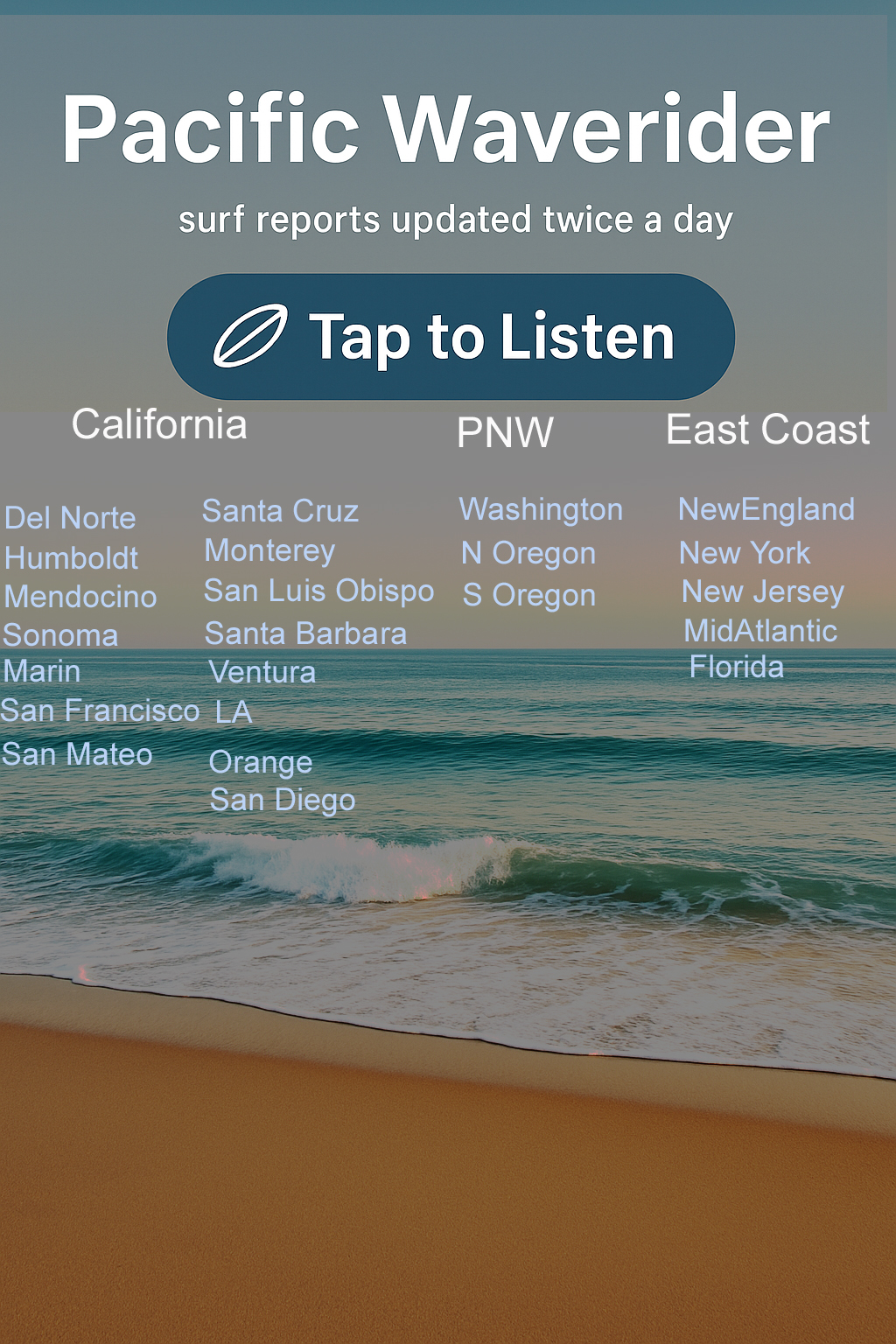Open the LA surf report
The width and height of the screenshot is (896, 1344).
(234, 712)
